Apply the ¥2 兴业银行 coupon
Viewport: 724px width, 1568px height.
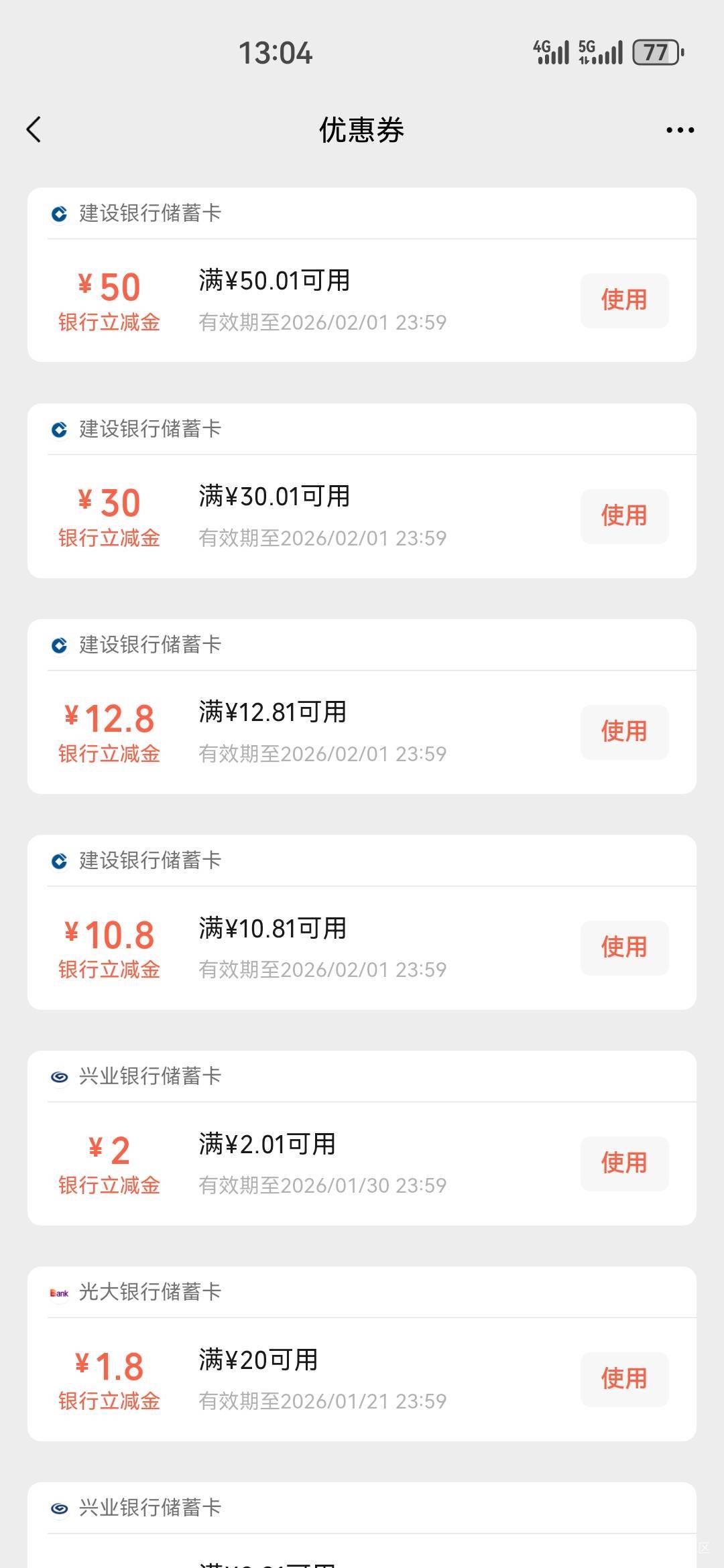[x=624, y=1163]
